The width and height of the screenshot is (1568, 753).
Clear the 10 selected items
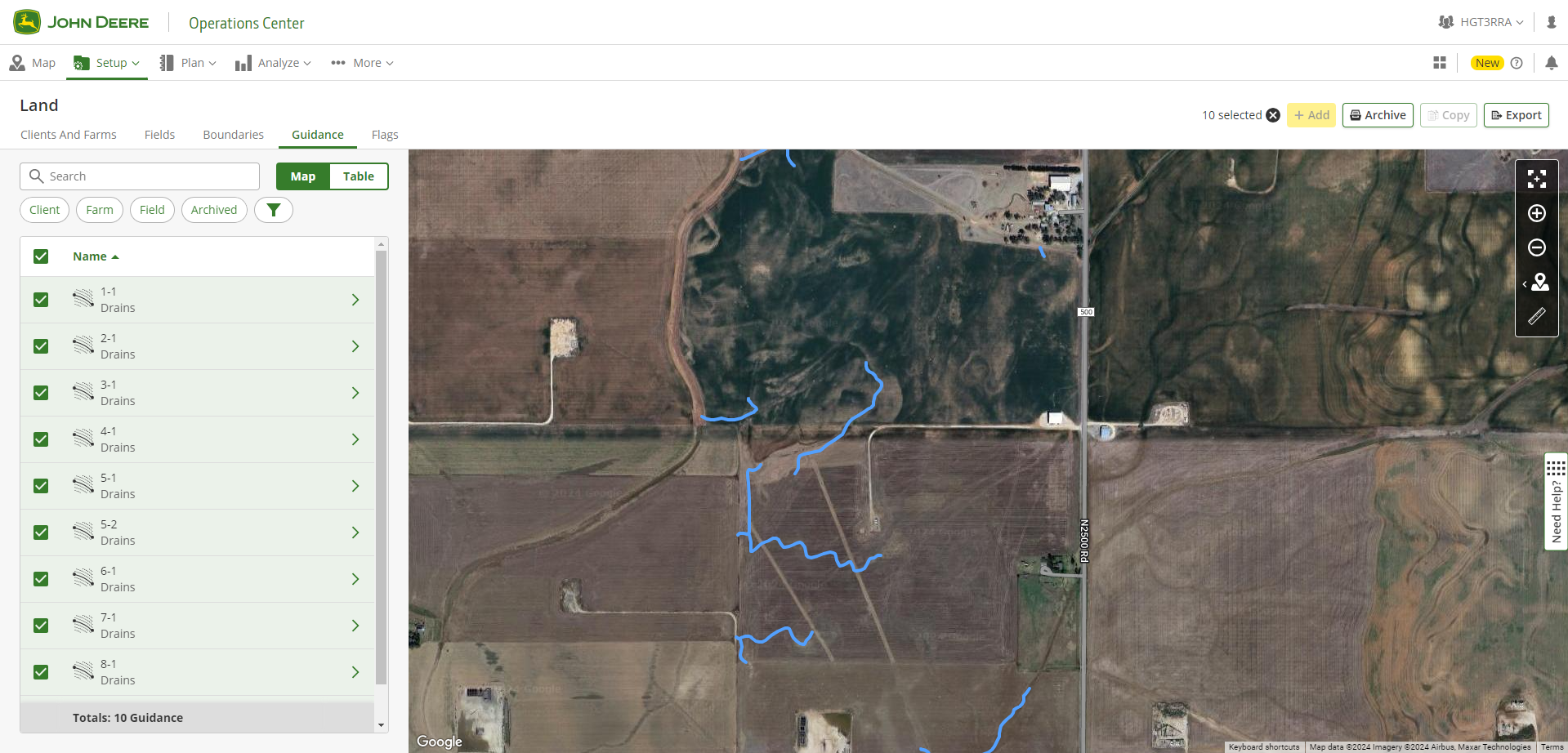[1273, 115]
